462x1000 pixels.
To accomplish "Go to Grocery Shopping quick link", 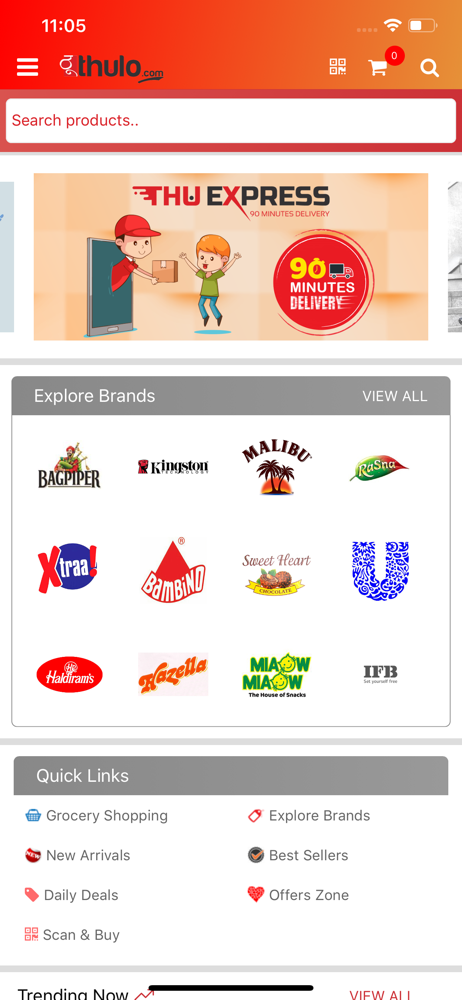I will coord(96,816).
